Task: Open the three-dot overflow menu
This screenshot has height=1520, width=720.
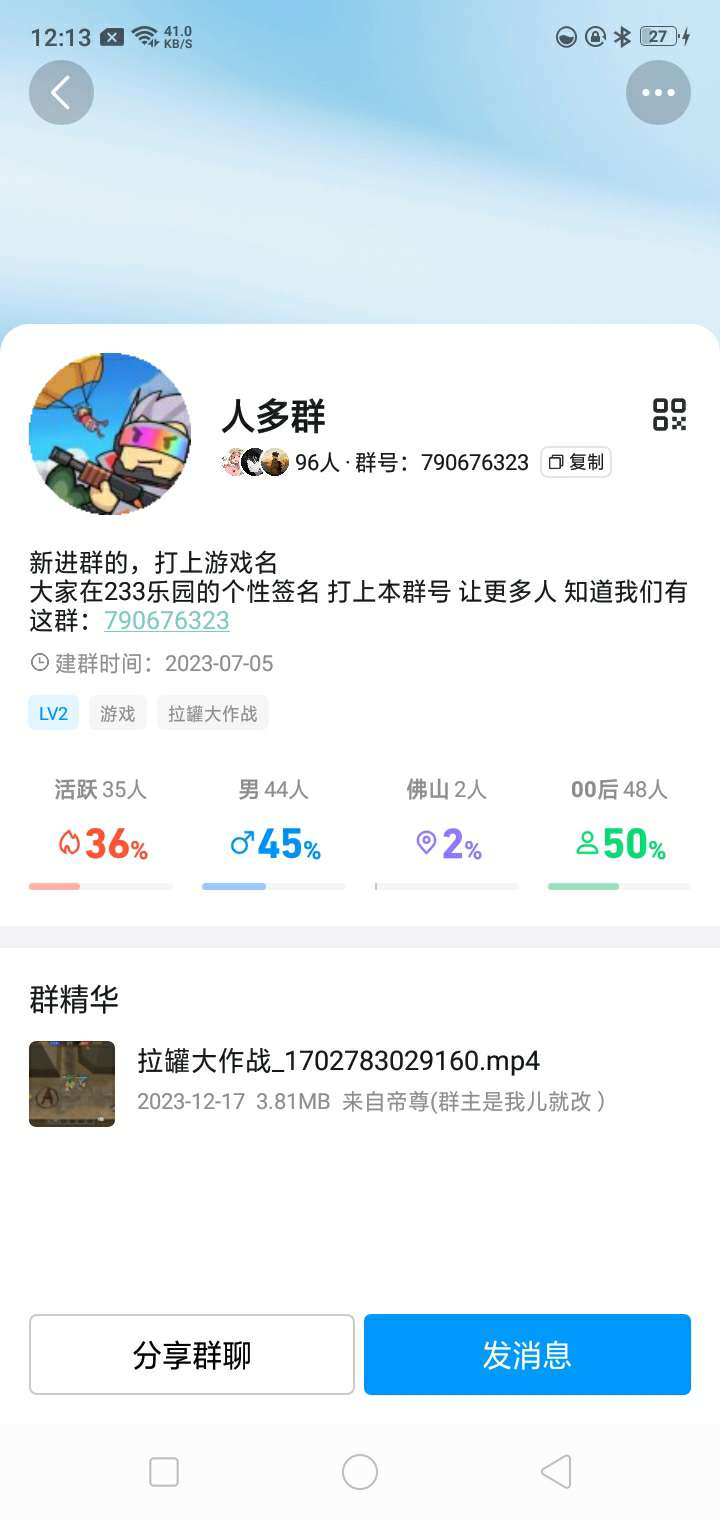Action: [658, 93]
